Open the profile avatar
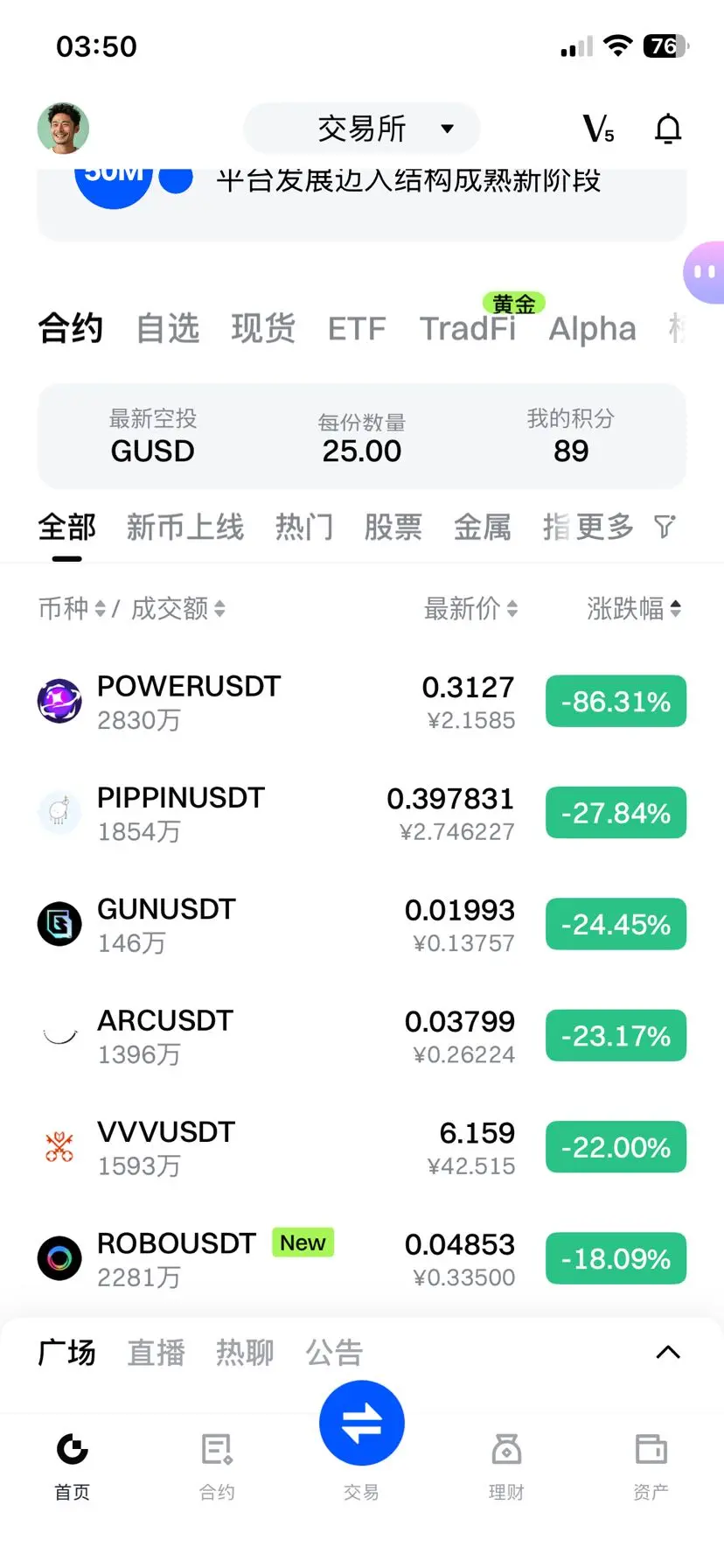Screen dimensions: 724x1568 [x=63, y=129]
